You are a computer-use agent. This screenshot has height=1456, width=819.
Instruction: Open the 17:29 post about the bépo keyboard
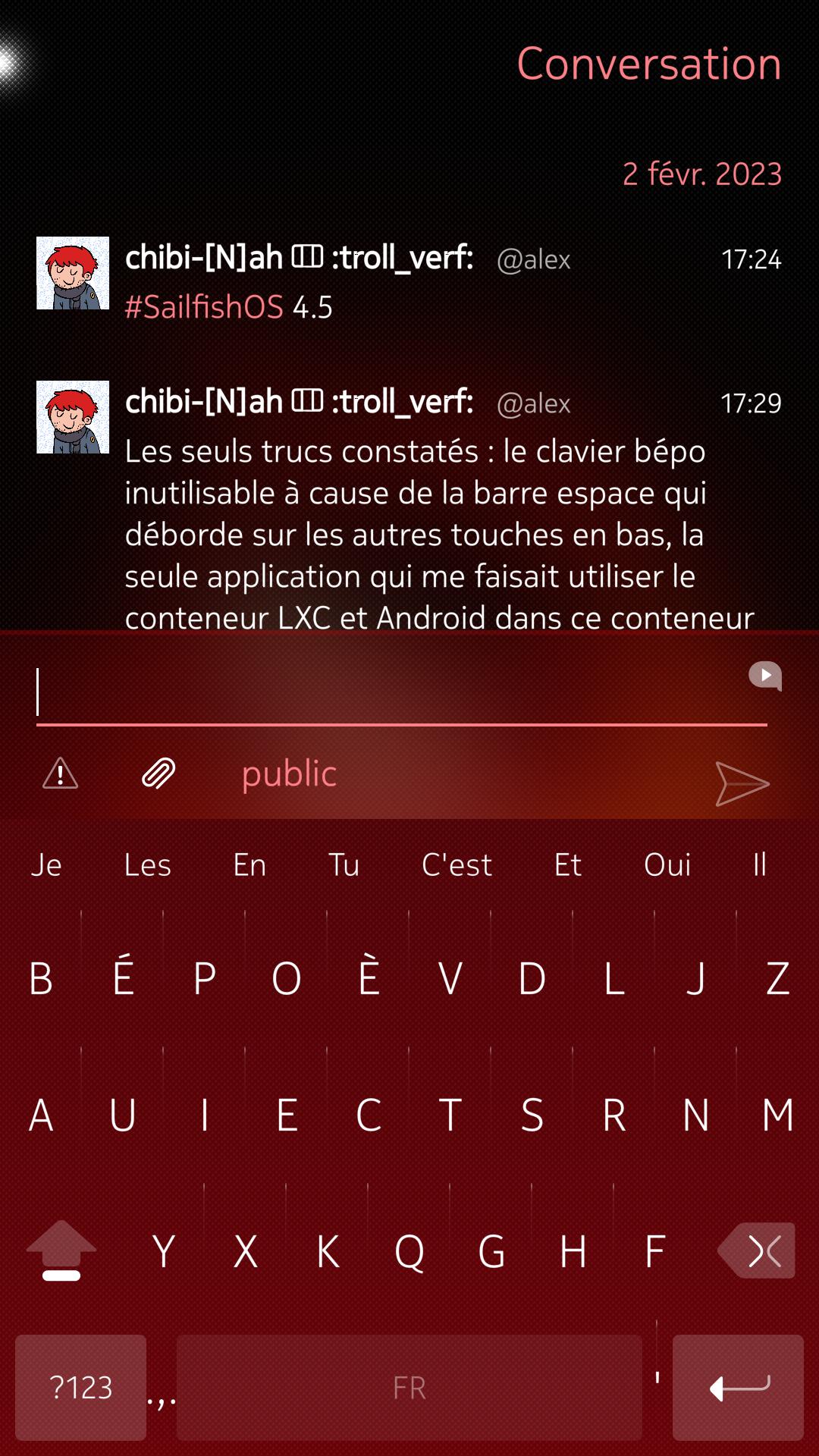[416, 534]
